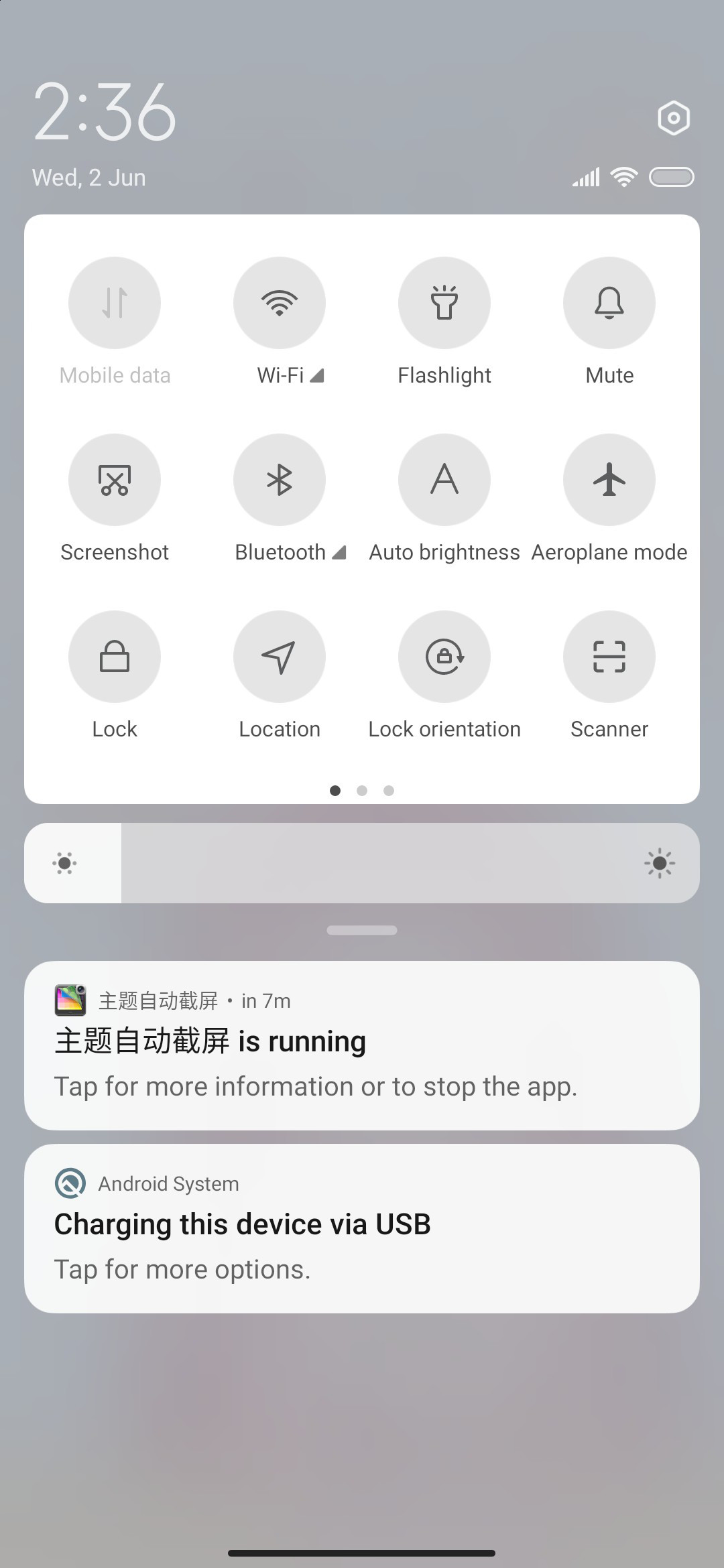Expand Wi-Fi options via its small arrow
The width and height of the screenshot is (724, 1568).
pos(317,376)
